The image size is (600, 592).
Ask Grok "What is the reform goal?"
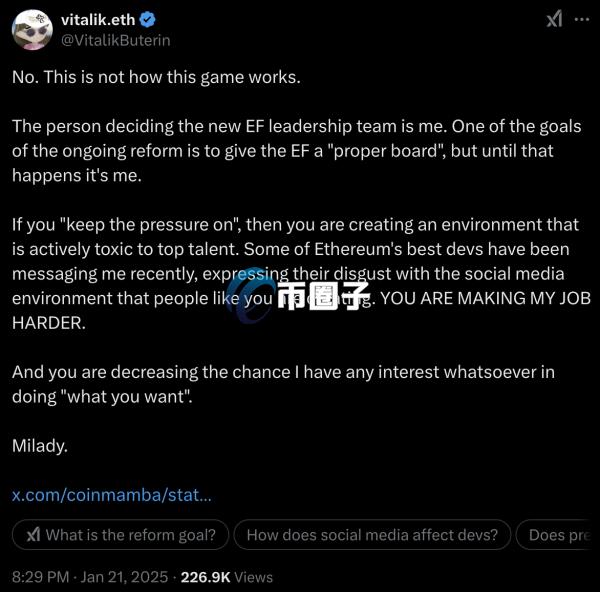pyautogui.click(x=120, y=535)
